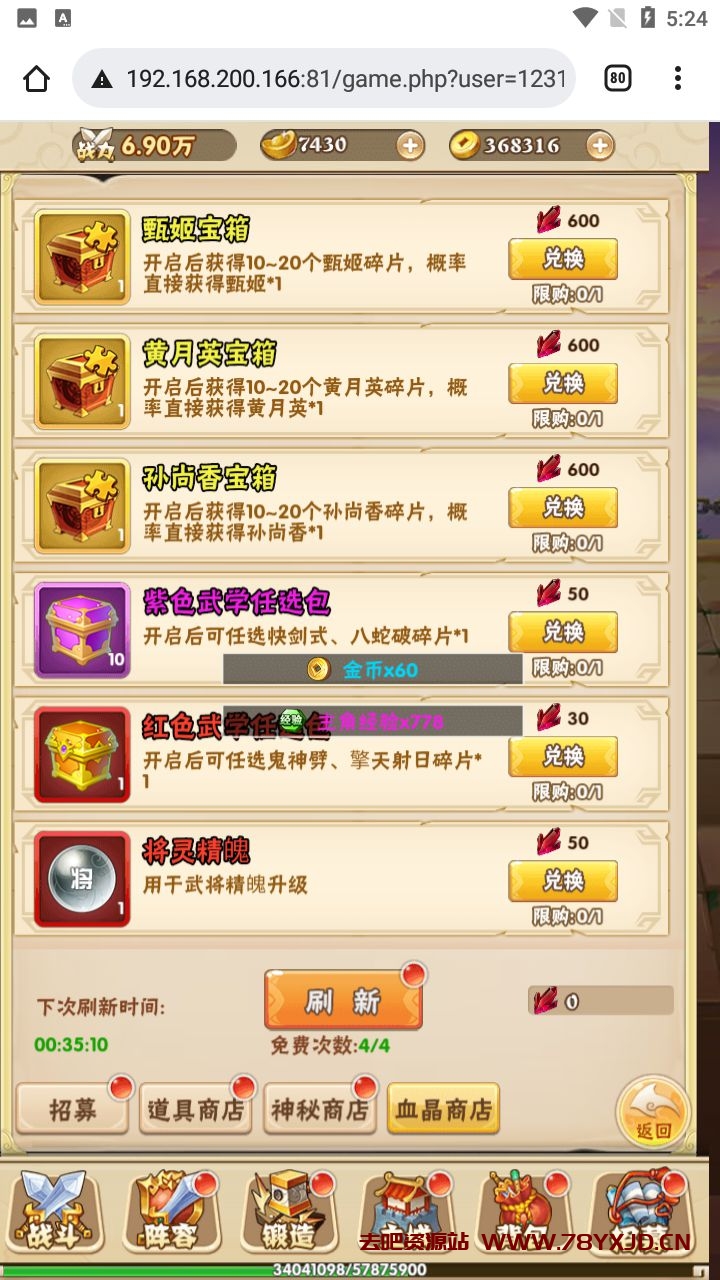The width and height of the screenshot is (720, 1280).
Task: Open the tab switcher showing 80 tabs
Action: pos(618,79)
